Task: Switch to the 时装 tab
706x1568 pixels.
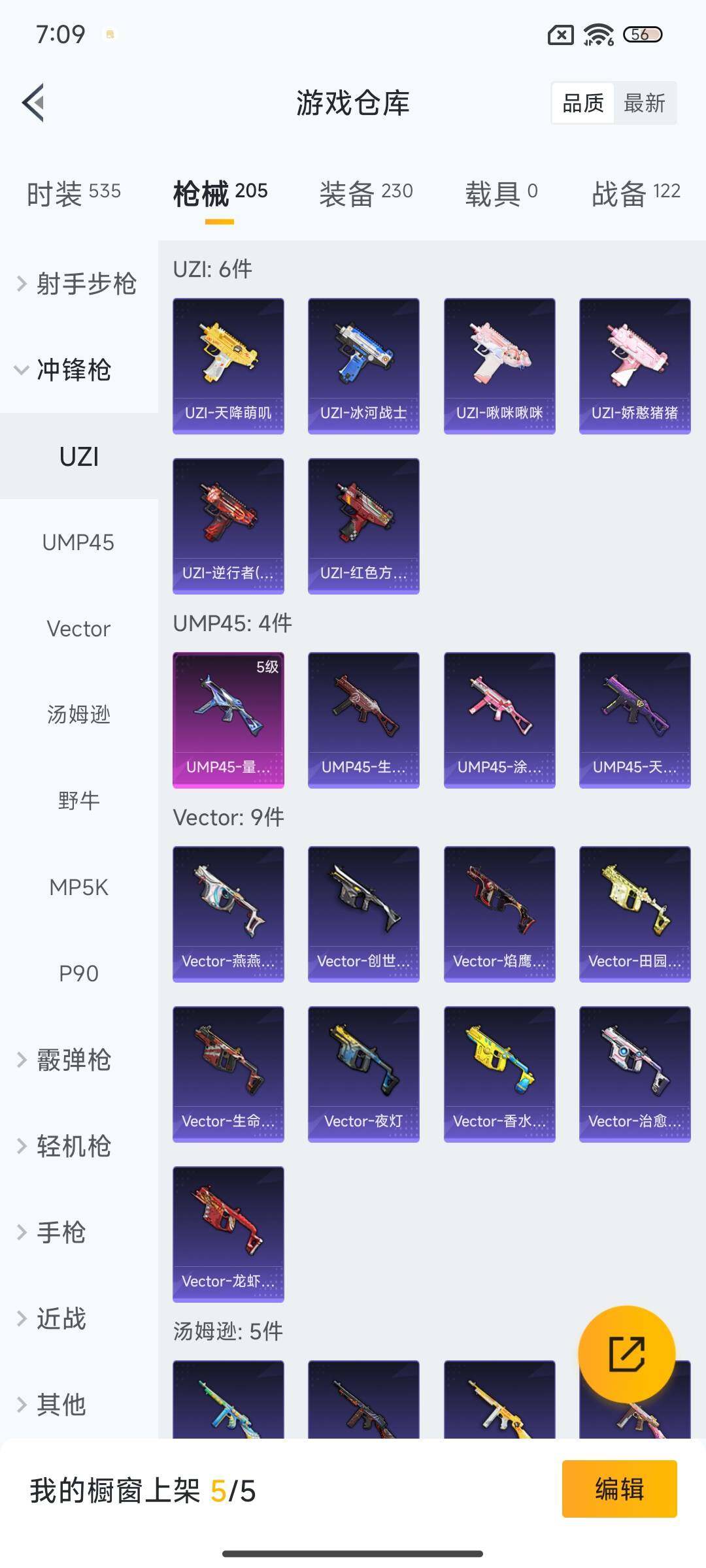Action: [73, 193]
